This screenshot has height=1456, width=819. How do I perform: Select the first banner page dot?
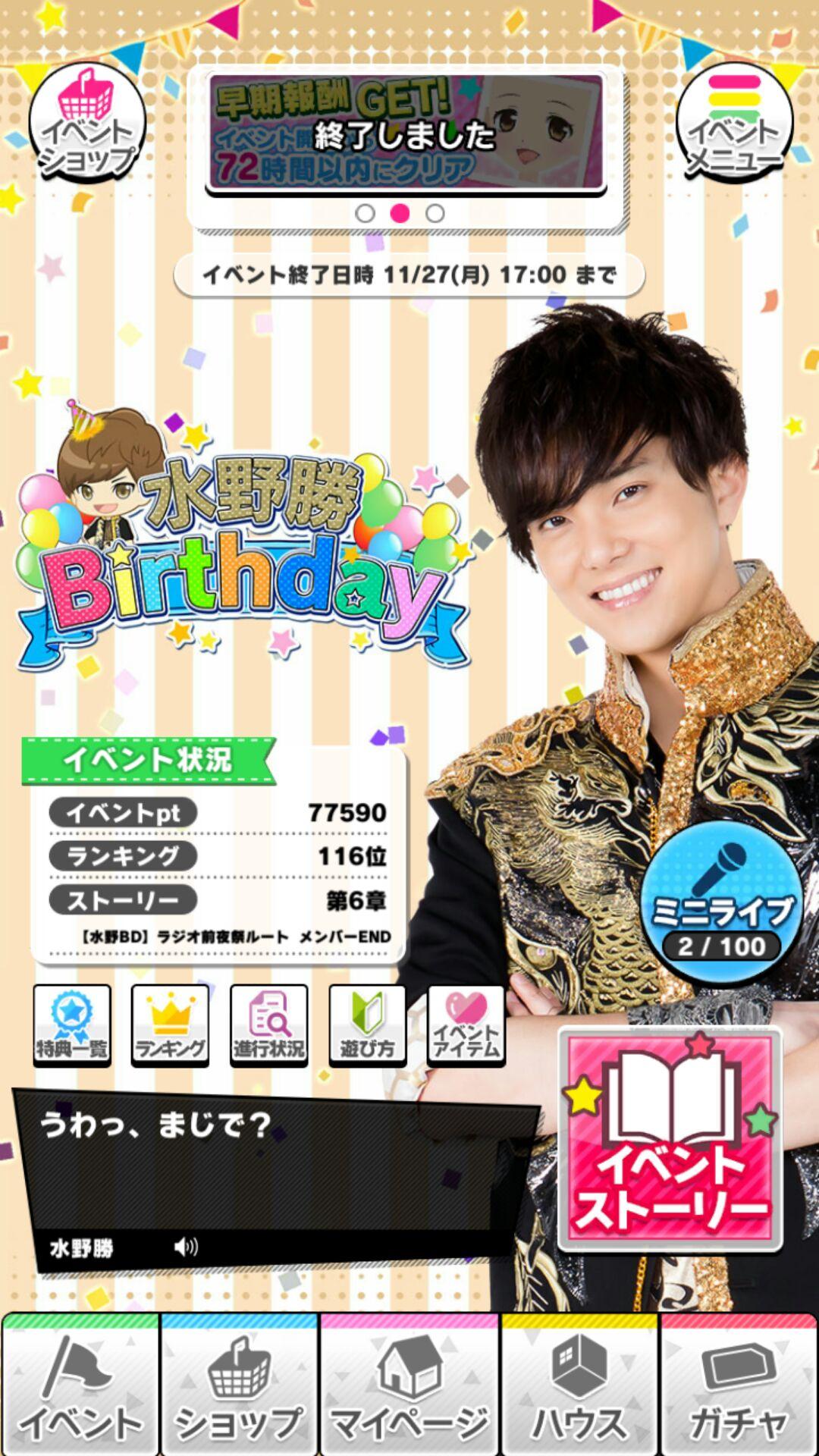coord(365,213)
